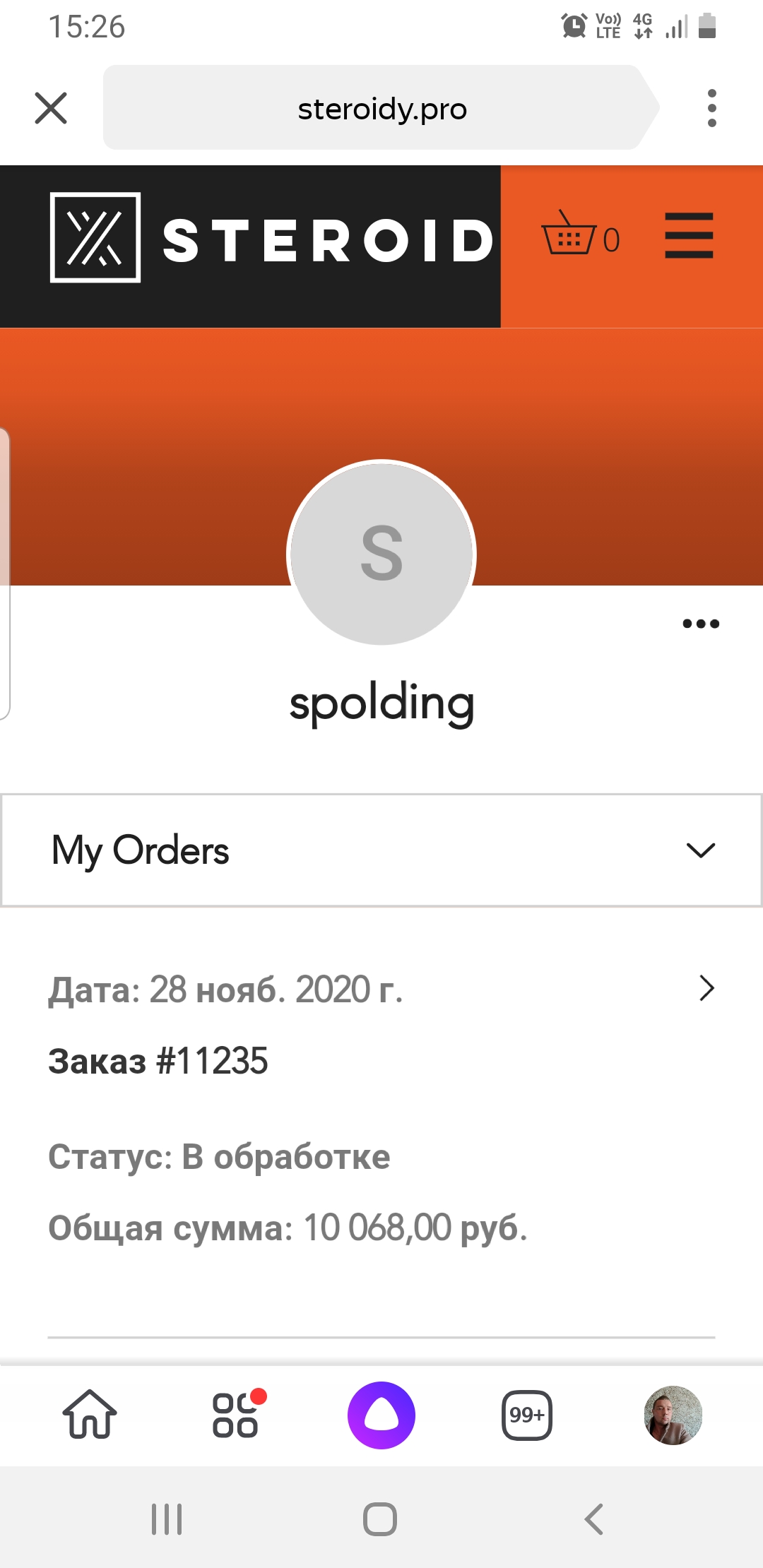Go to the browser home page
The height and width of the screenshot is (1568, 763).
tap(90, 1415)
